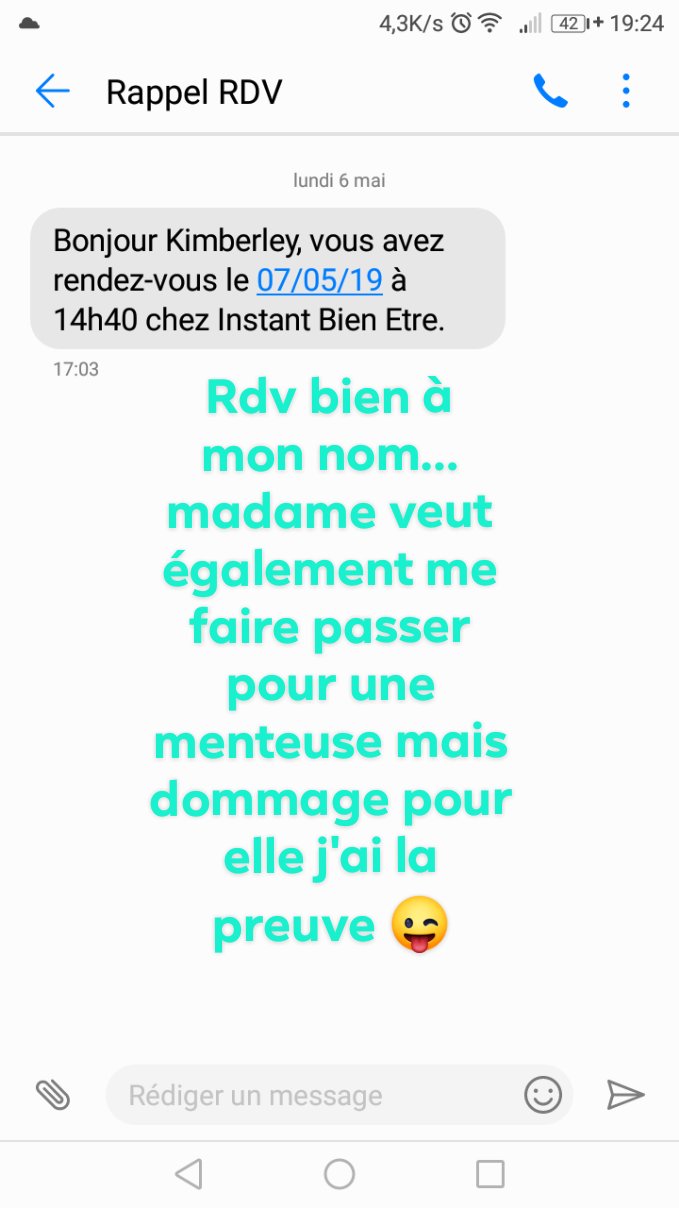Attach a file with the paperclip
679x1208 pixels.
pyautogui.click(x=53, y=1095)
